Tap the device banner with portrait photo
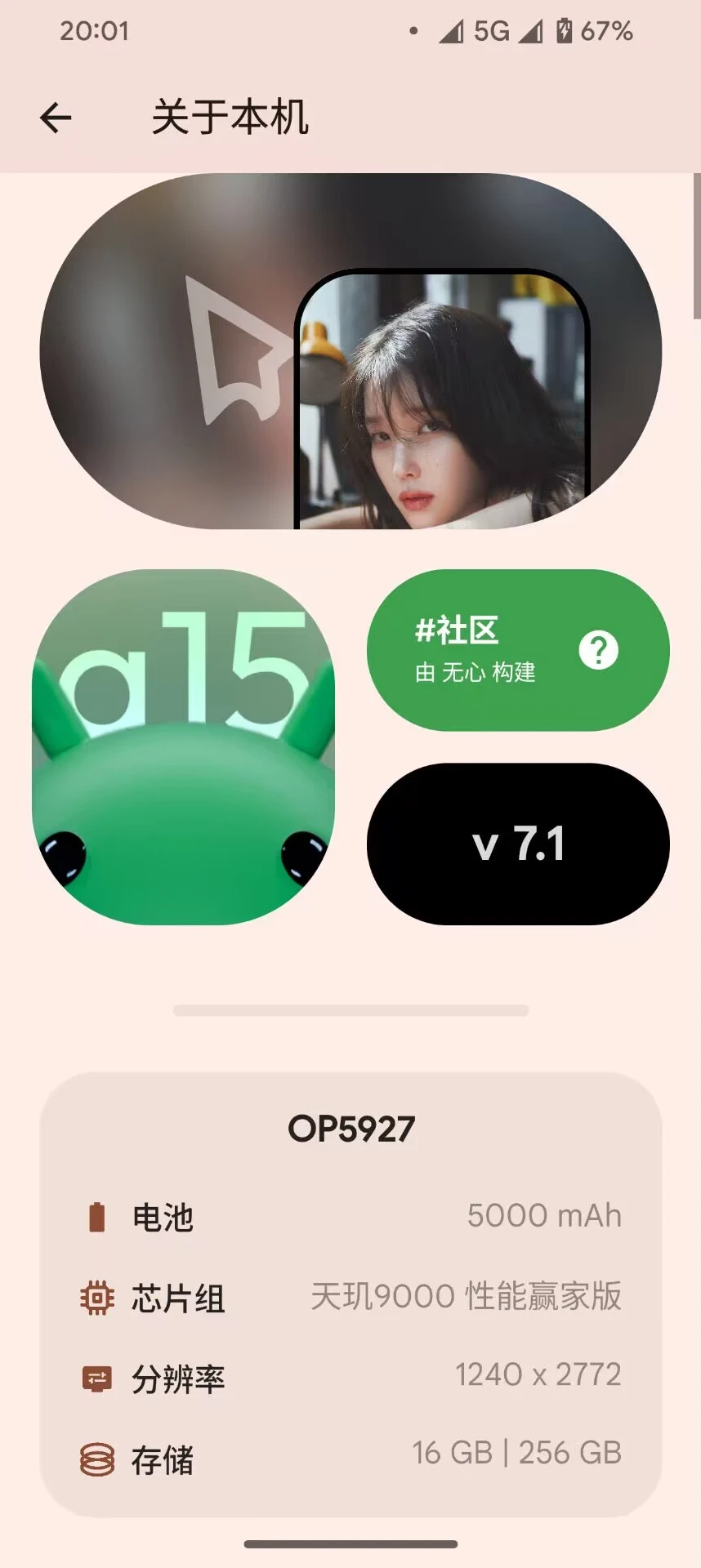 tap(350, 351)
